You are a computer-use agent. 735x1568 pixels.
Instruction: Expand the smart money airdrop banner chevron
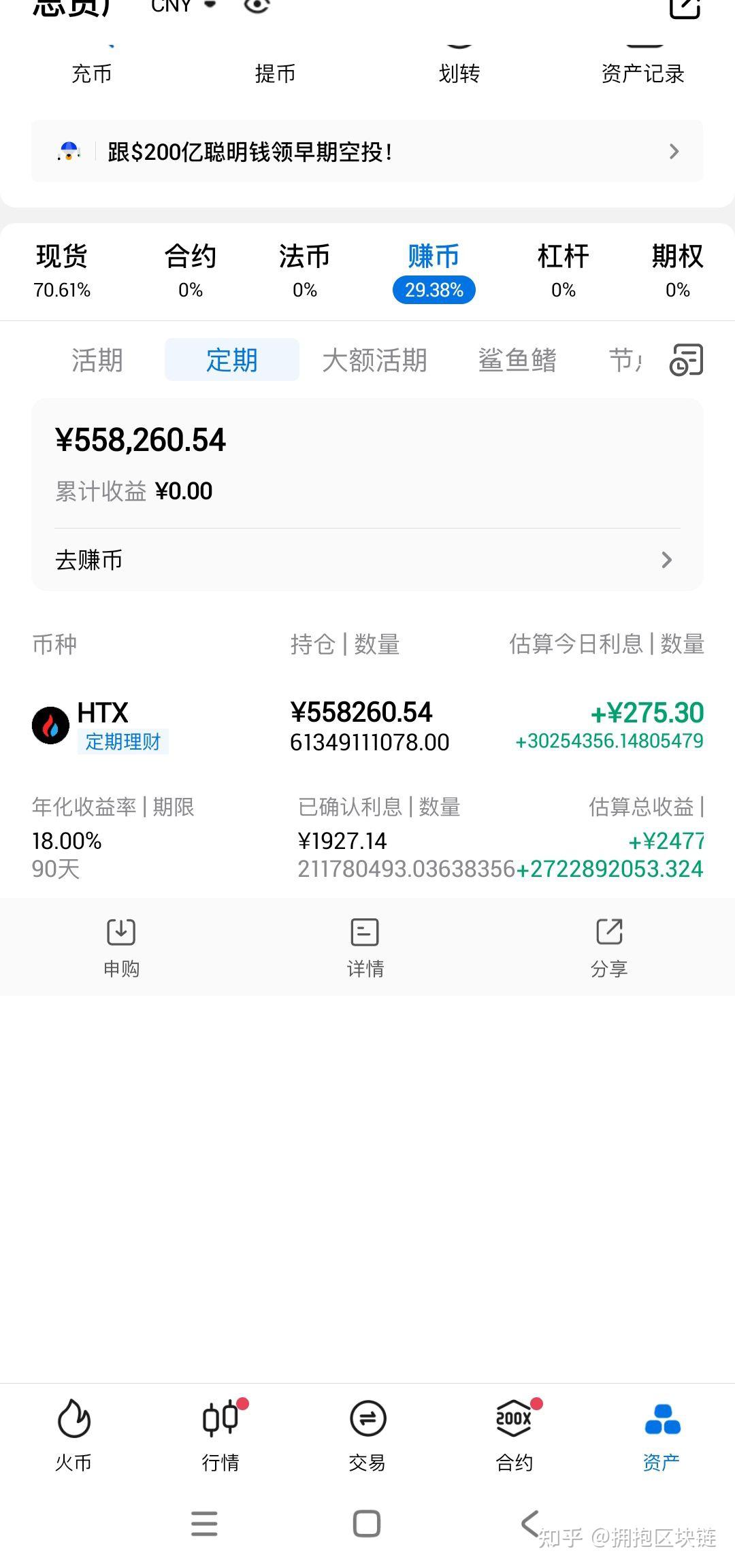pos(673,151)
